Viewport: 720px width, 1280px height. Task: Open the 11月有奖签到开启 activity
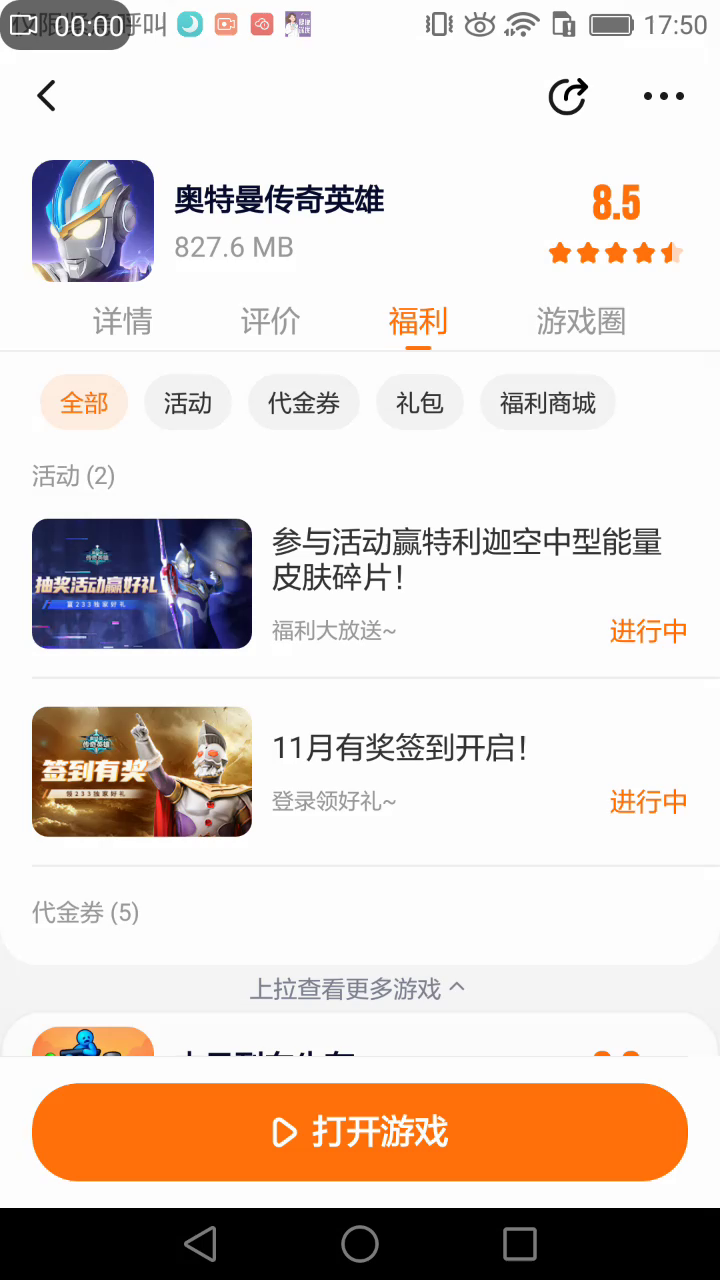[x=360, y=772]
